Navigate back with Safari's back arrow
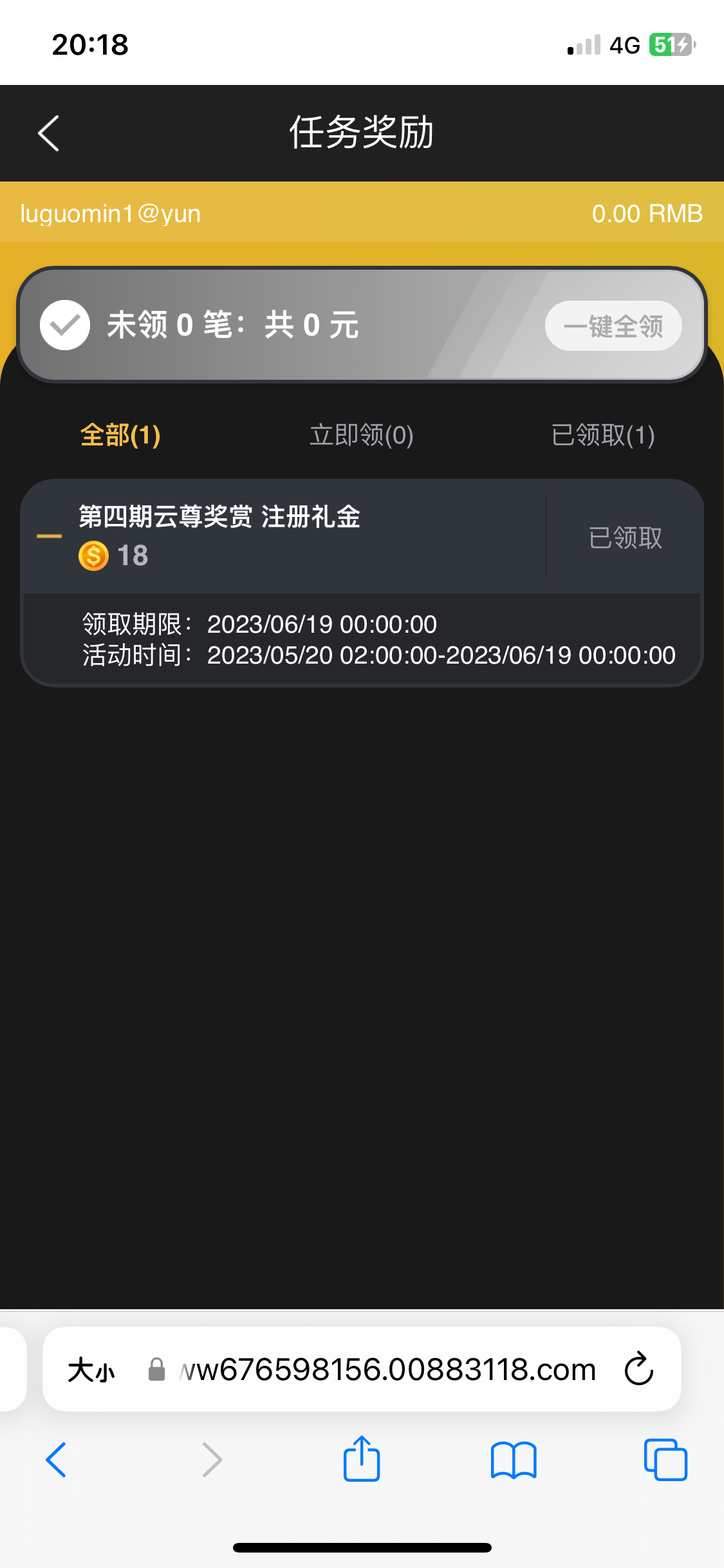724x1568 pixels. pos(57,1459)
